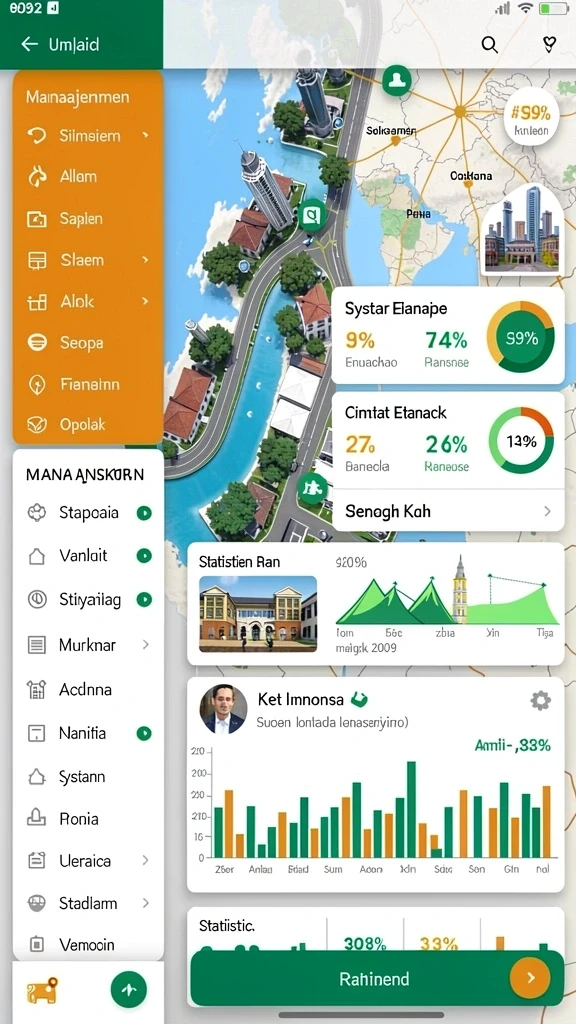Go back using the Umlaid arrow
Screen dimensions: 576x1024
click(x=29, y=44)
